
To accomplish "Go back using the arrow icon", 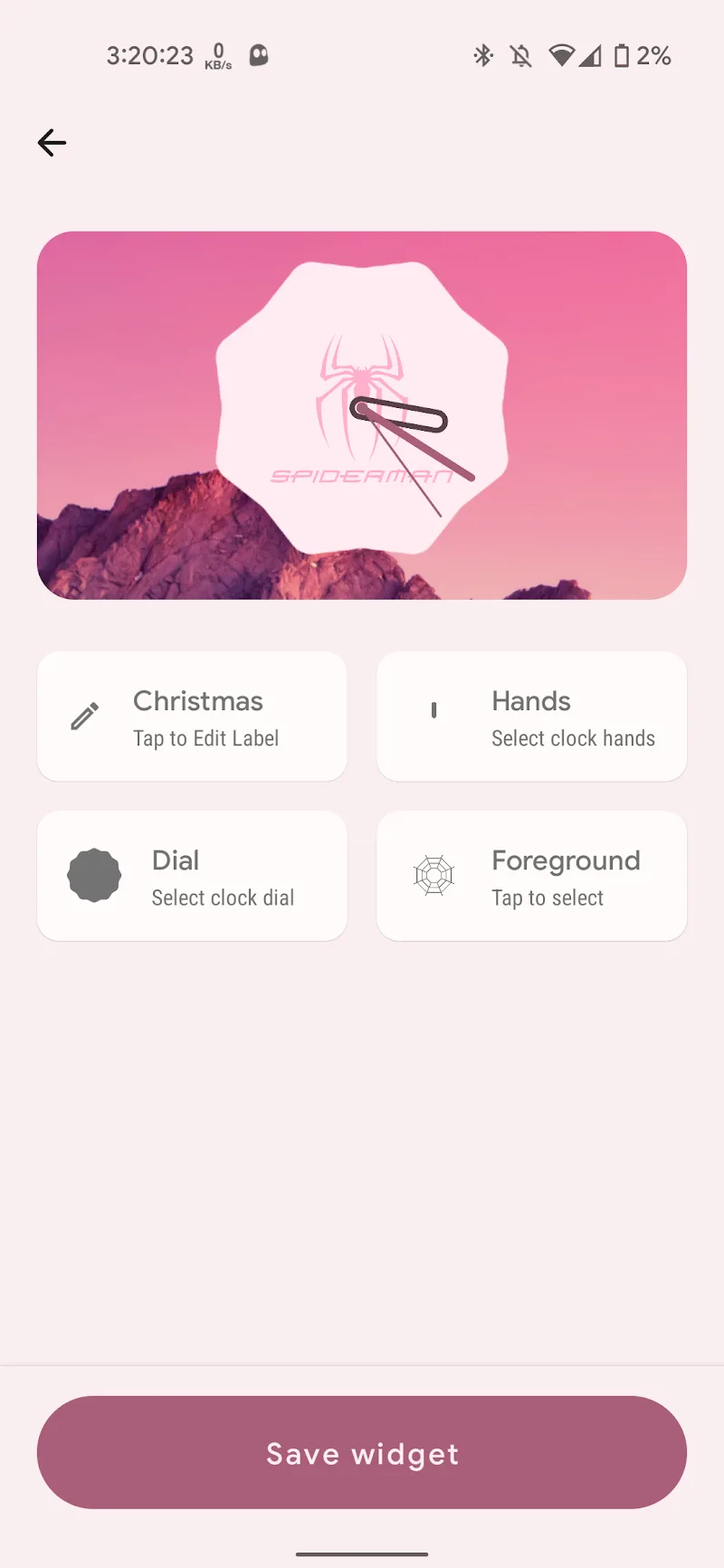I will click(x=52, y=142).
